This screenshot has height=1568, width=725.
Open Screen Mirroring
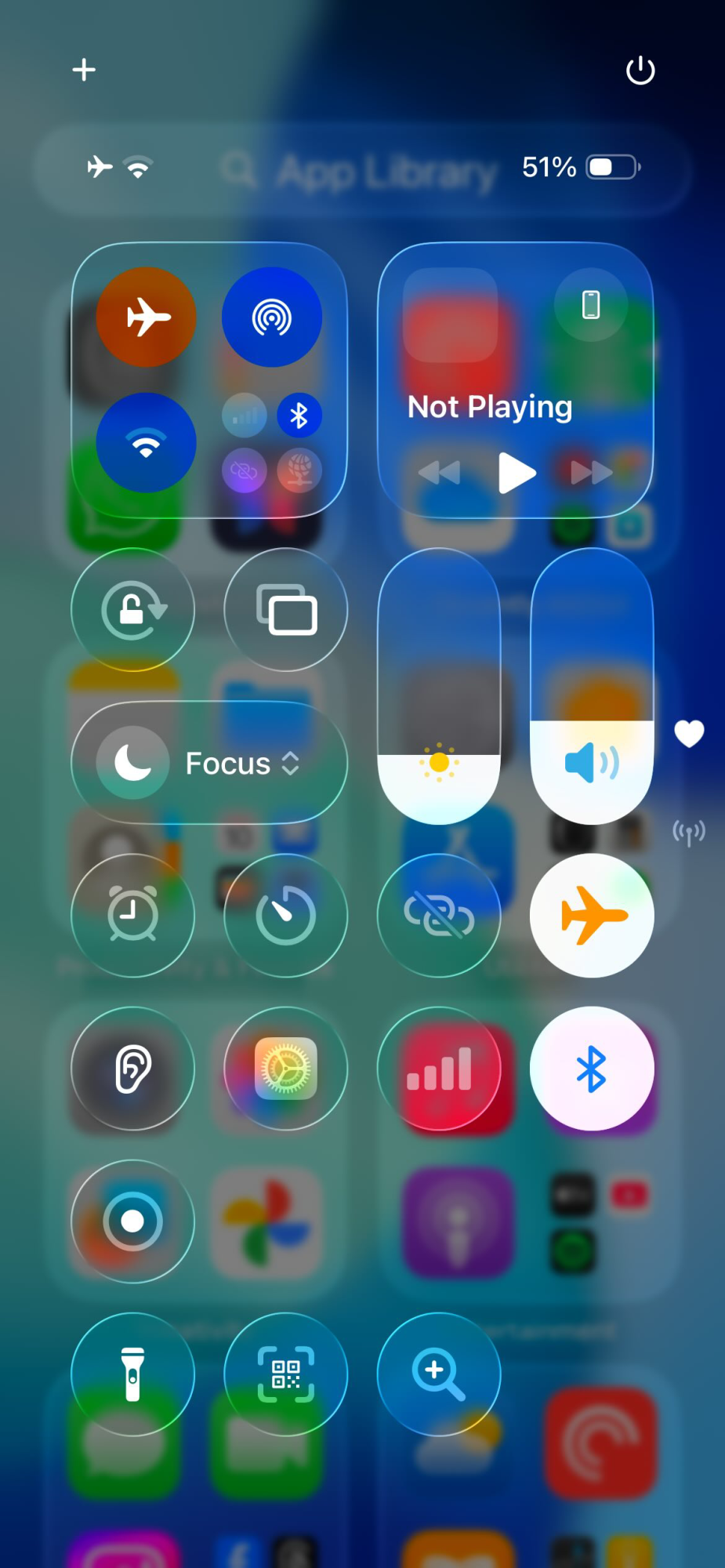pos(286,610)
